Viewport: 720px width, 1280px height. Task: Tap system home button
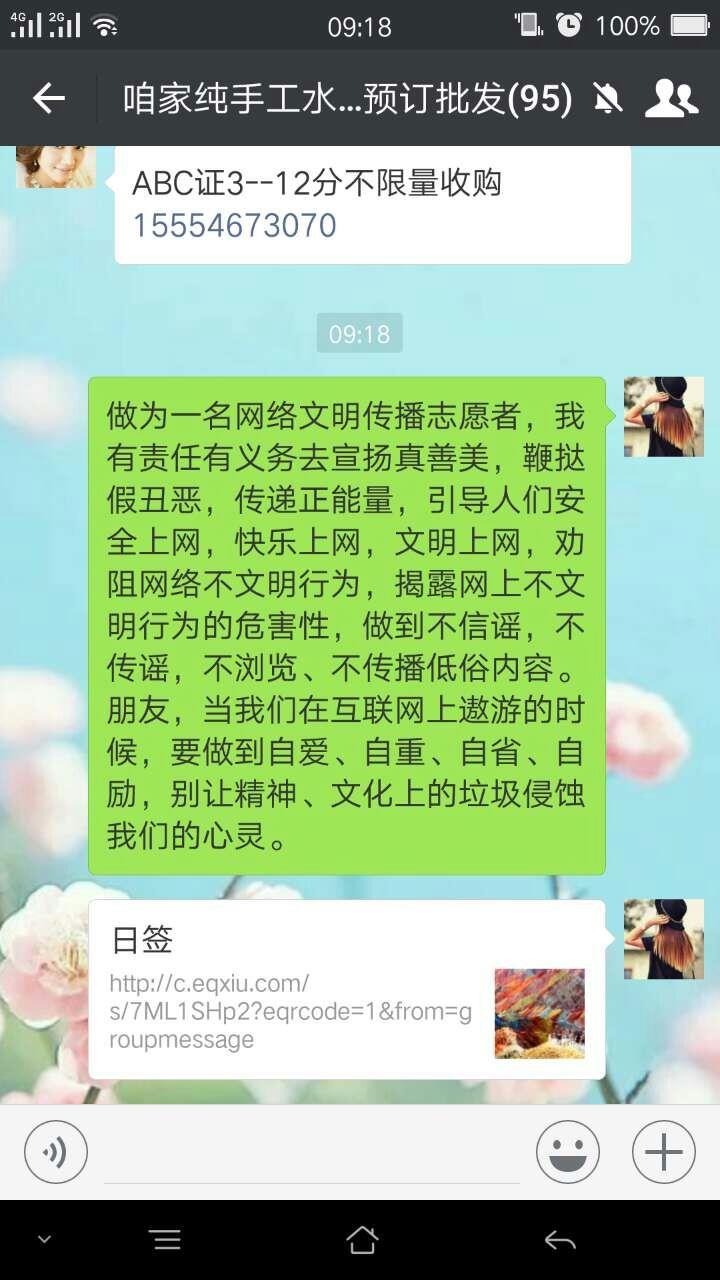coord(361,1240)
